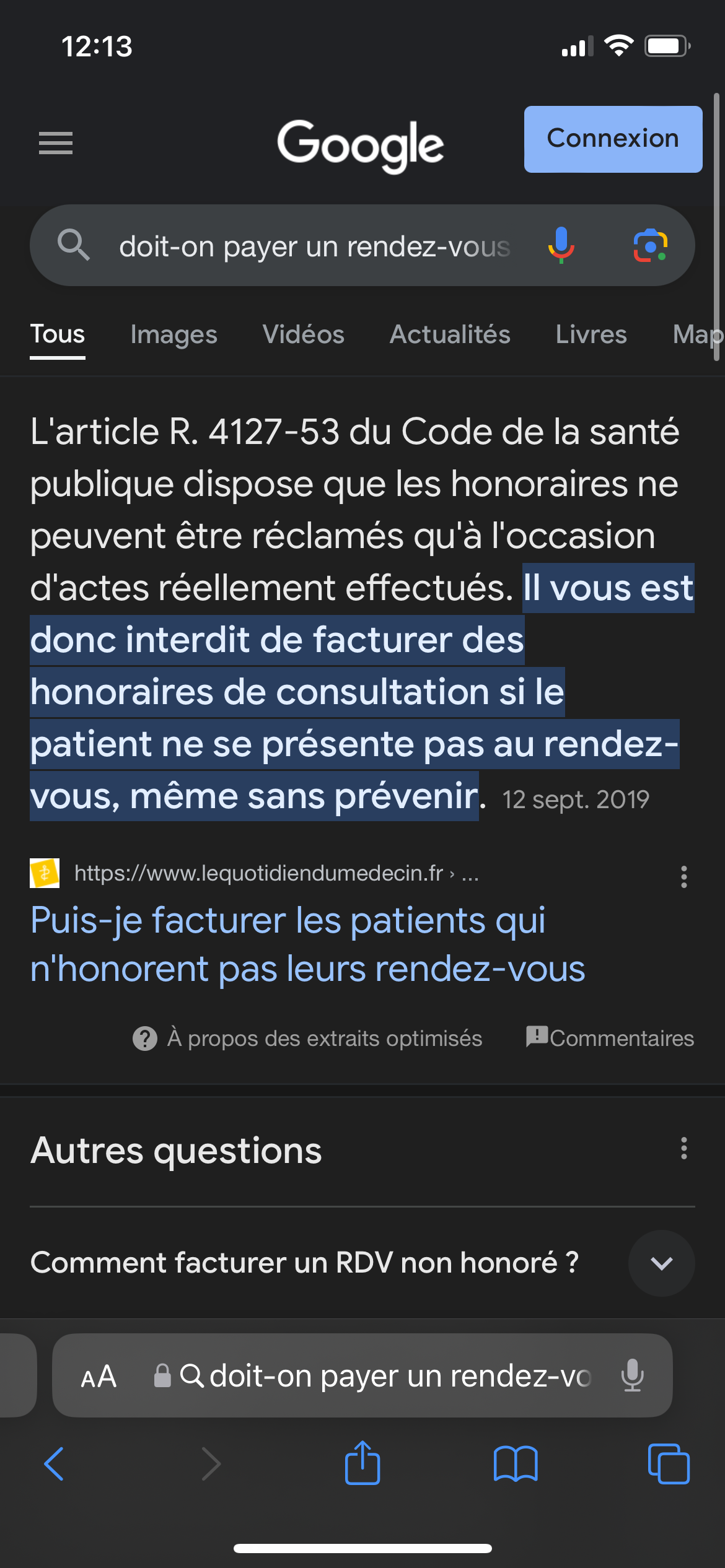Open the Safari tabs overview

pyautogui.click(x=668, y=1464)
